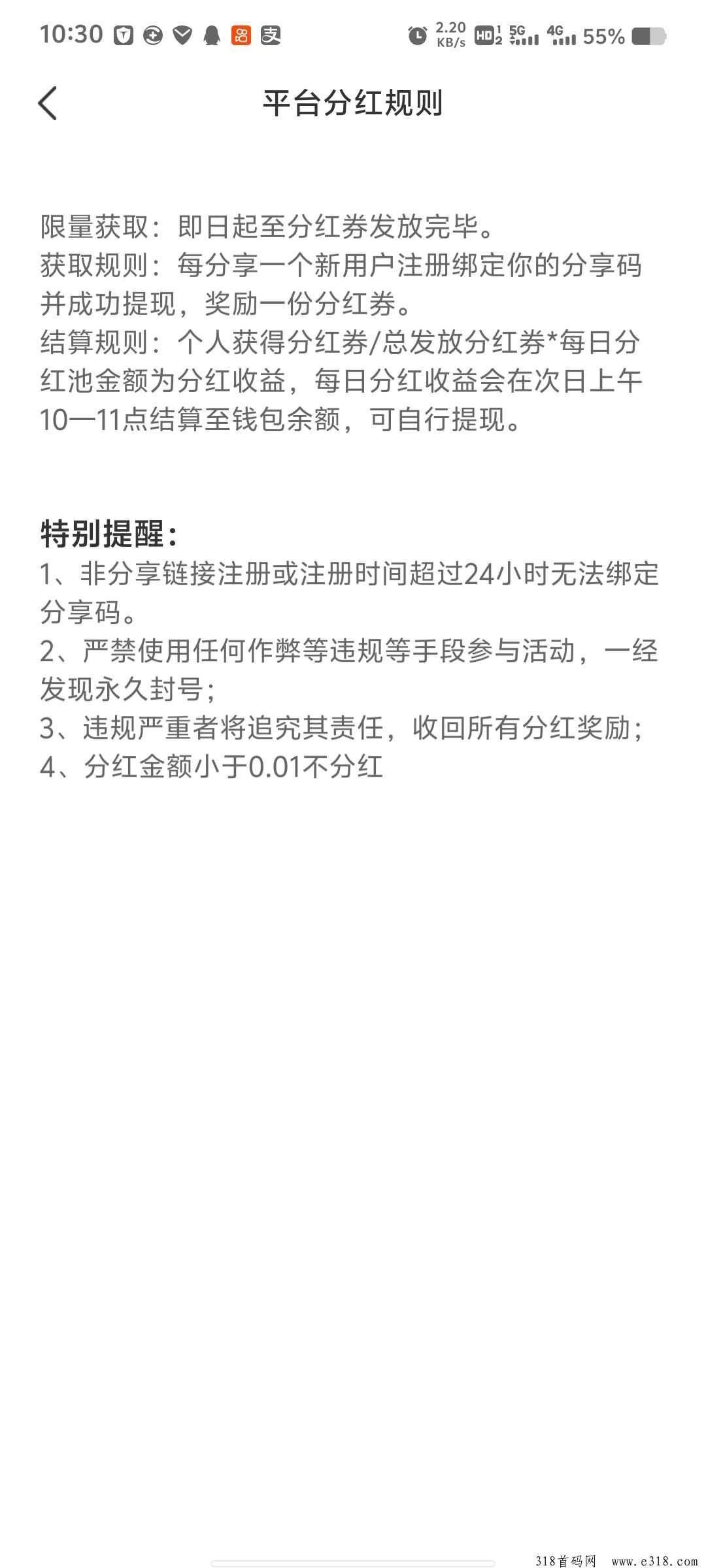Go back from platform dividend rules page
The width and height of the screenshot is (706, 1568).
tap(48, 103)
